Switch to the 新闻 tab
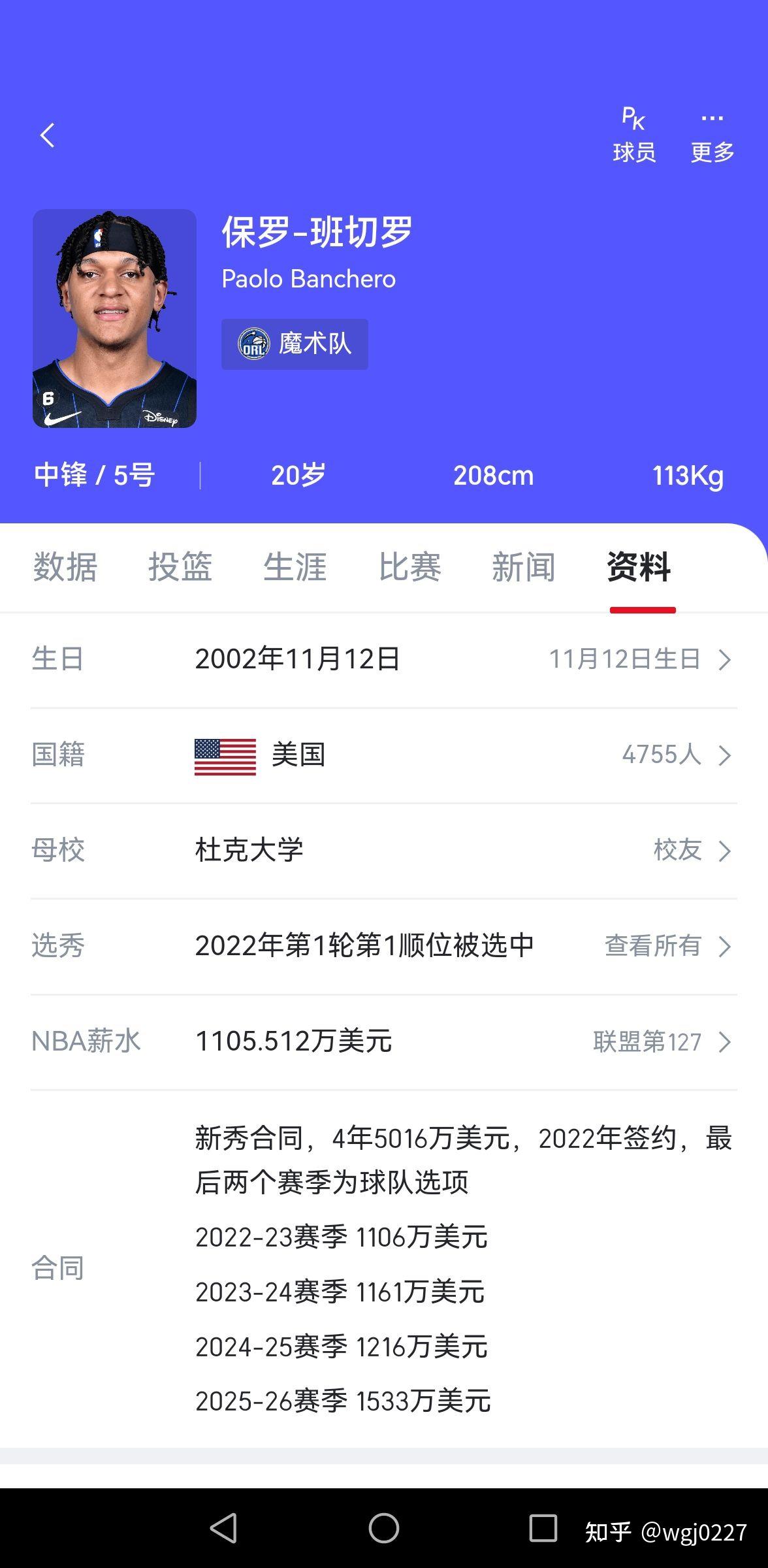This screenshot has height=1568, width=768. (x=524, y=566)
